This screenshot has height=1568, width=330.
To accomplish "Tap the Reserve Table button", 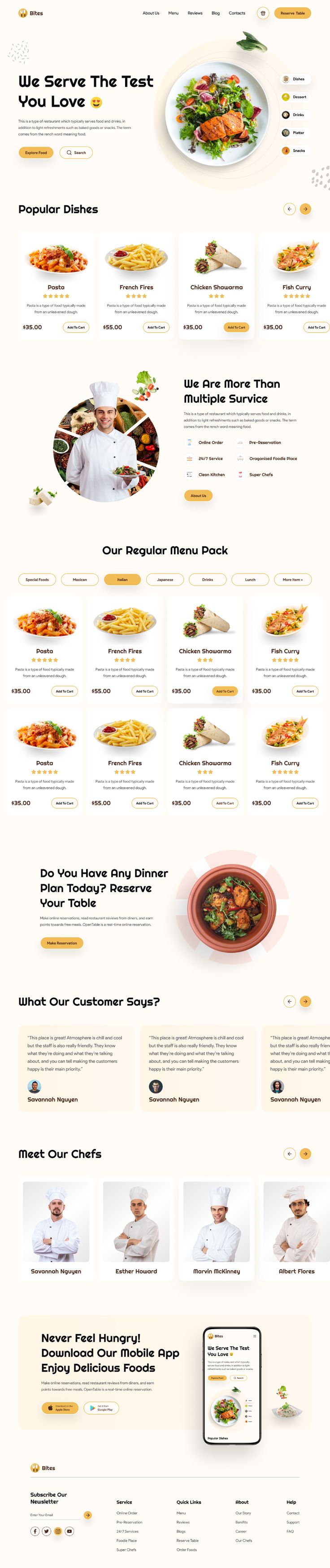I will (292, 13).
